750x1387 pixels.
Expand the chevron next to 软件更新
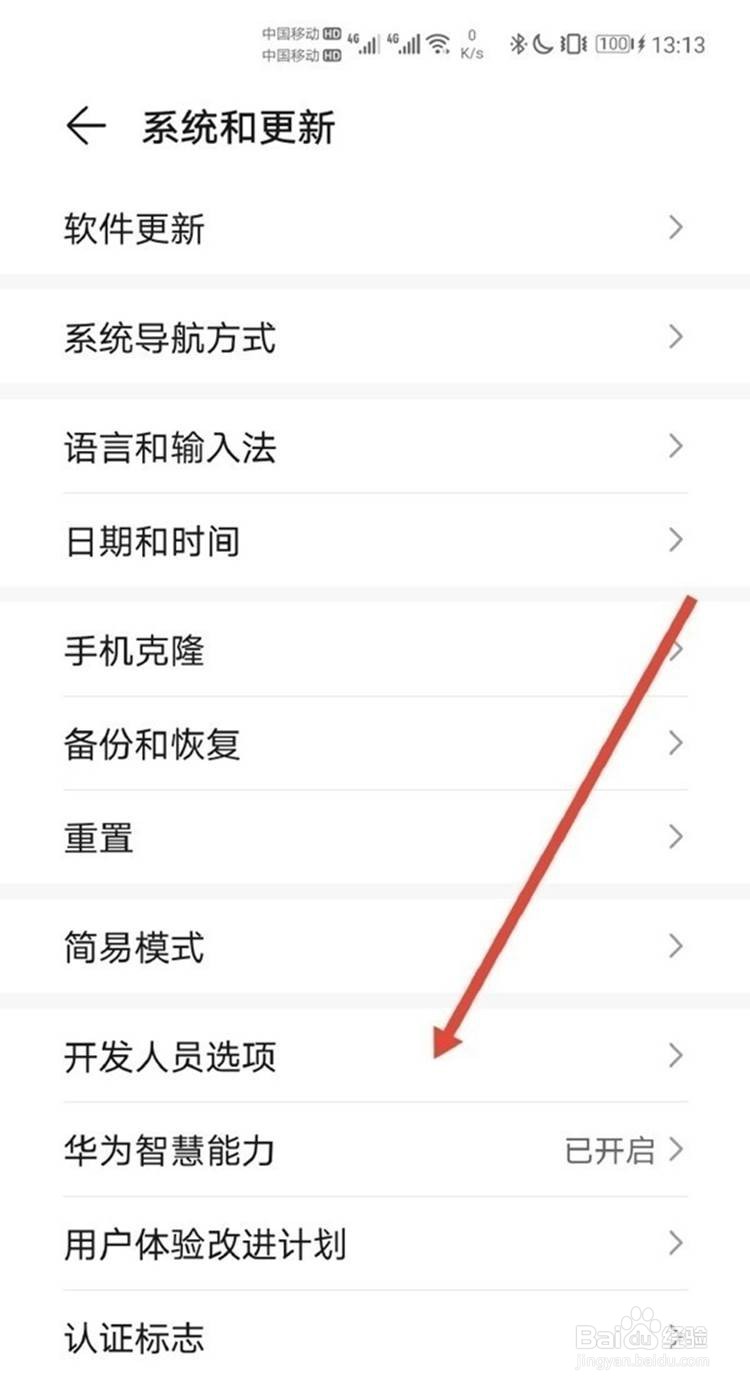pyautogui.click(x=676, y=229)
